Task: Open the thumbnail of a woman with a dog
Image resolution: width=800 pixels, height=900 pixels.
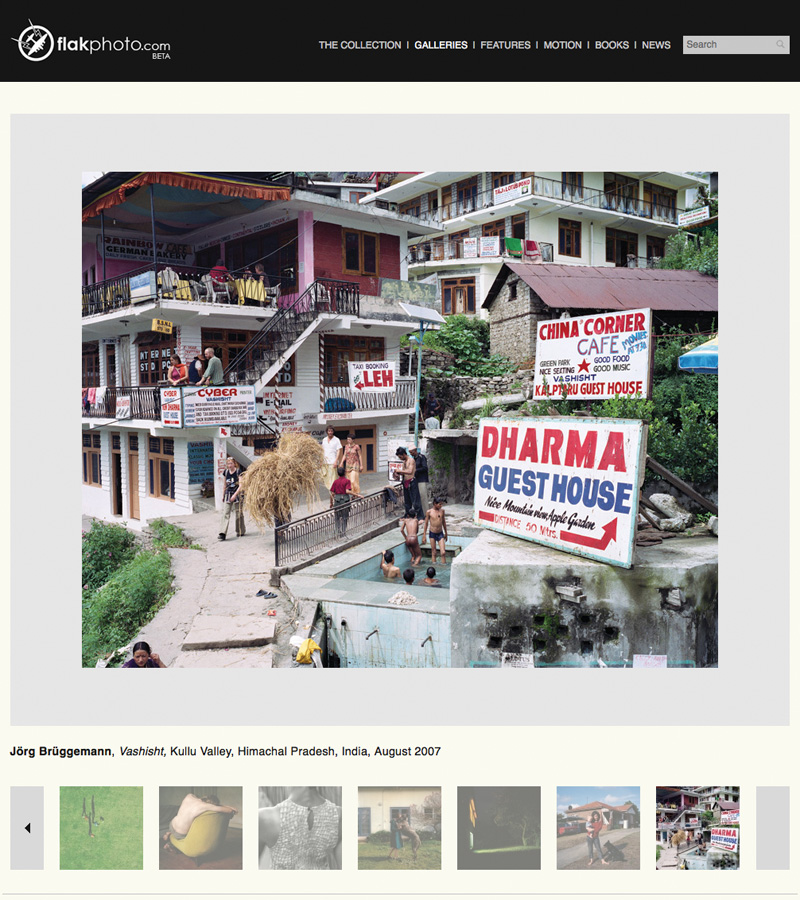Action: (598, 828)
